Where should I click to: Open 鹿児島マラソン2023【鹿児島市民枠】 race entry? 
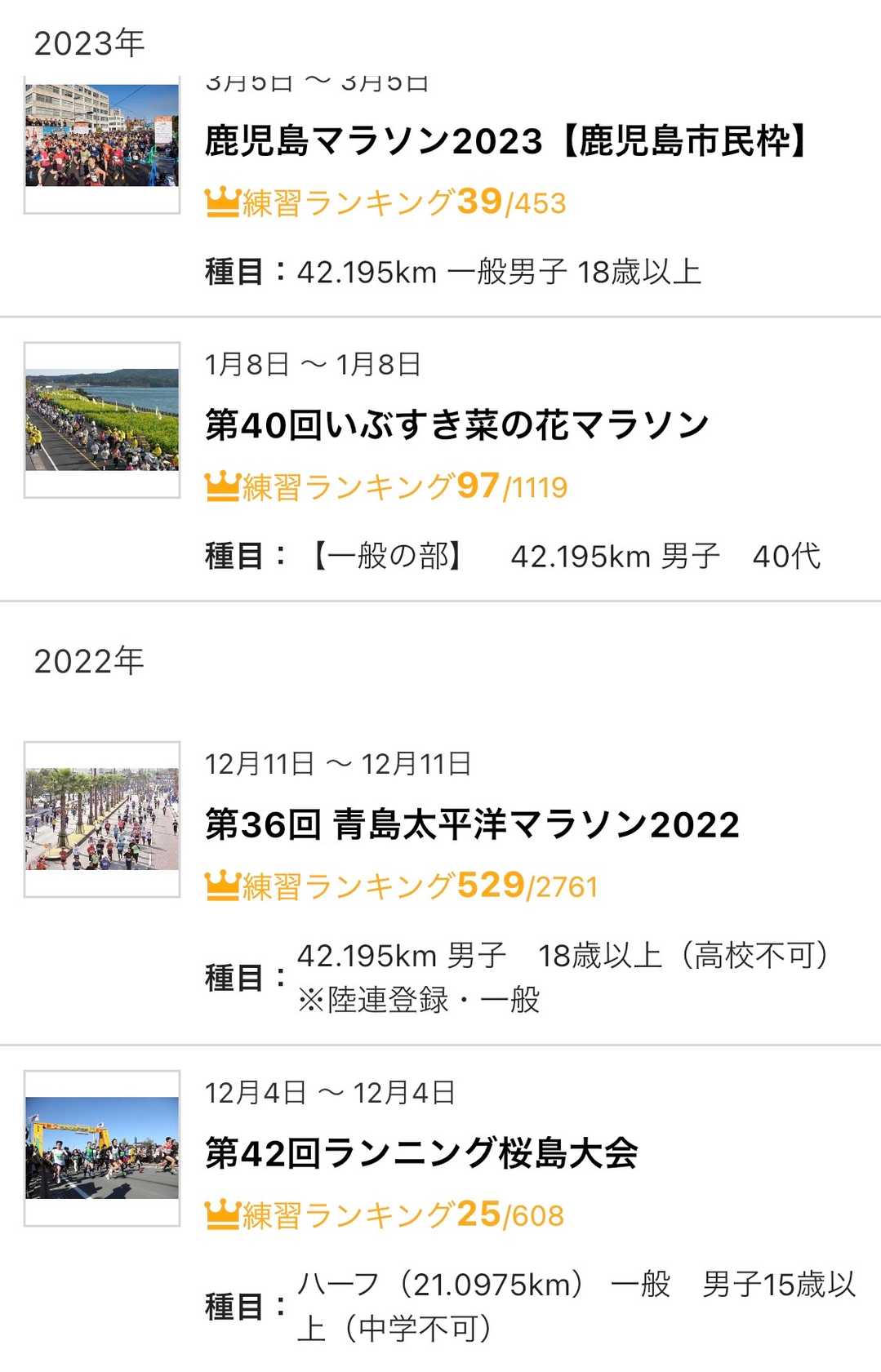[x=505, y=141]
